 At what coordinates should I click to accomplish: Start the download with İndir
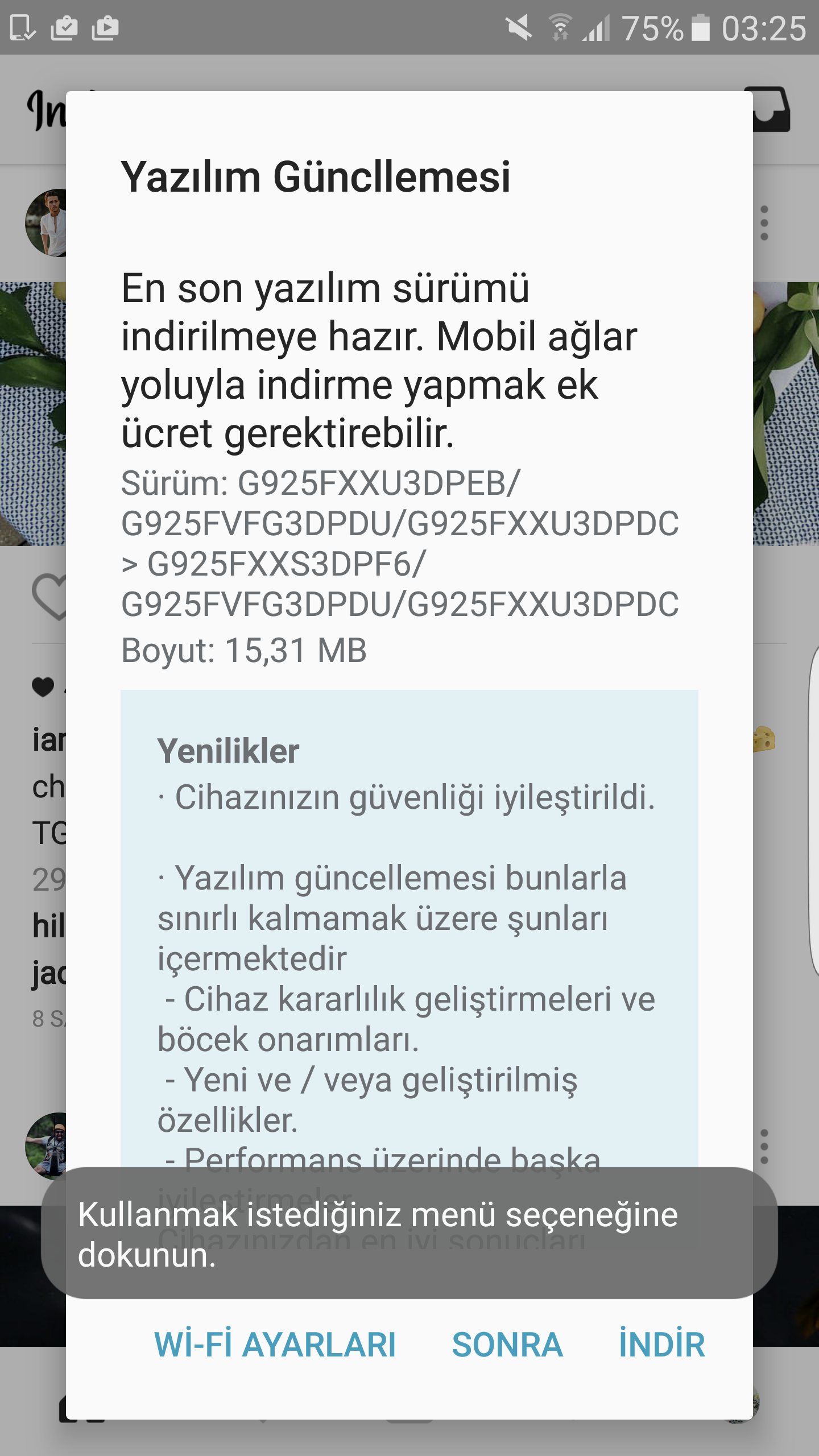pos(661,1345)
